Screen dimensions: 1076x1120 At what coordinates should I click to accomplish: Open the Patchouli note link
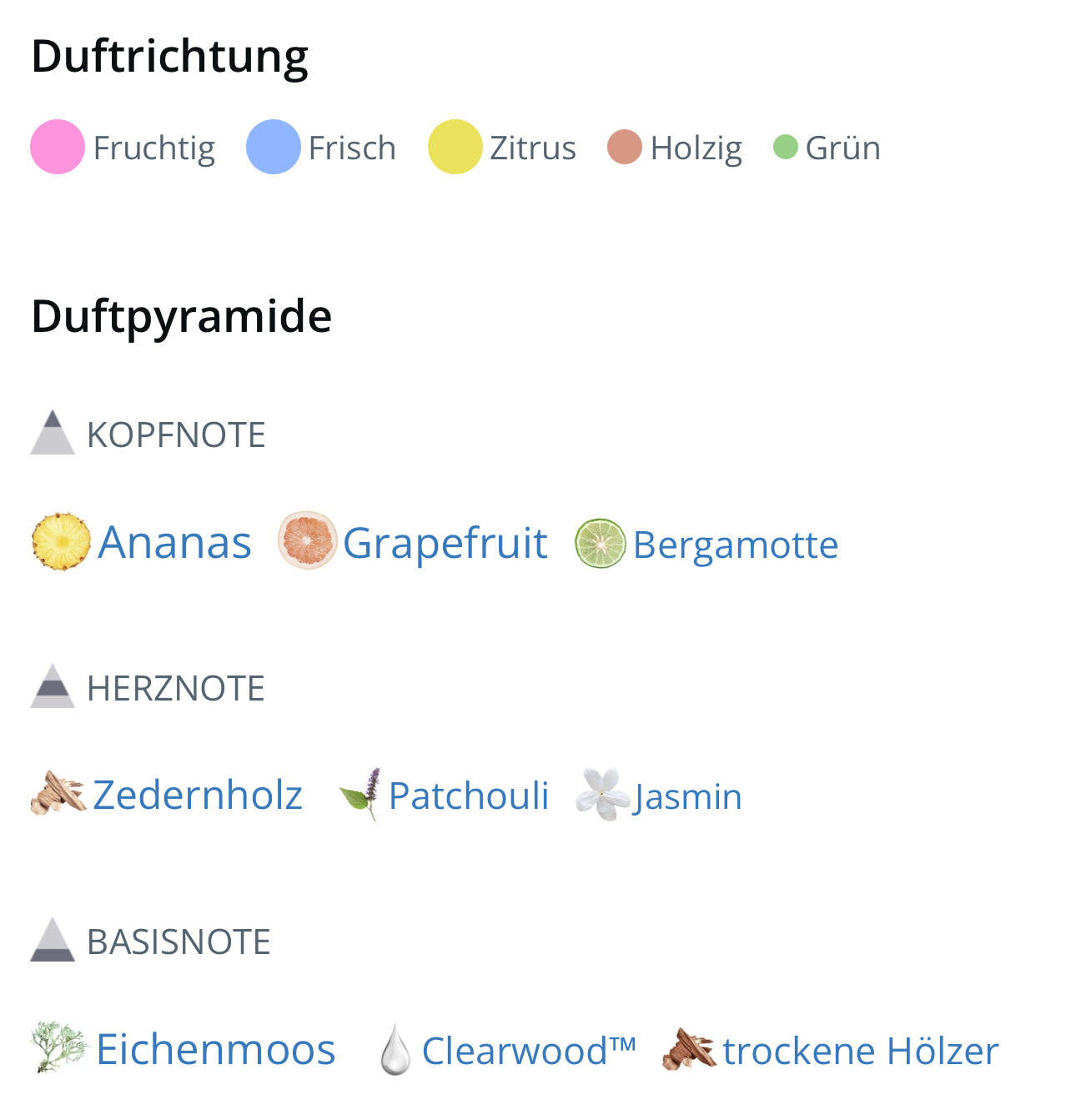(468, 796)
